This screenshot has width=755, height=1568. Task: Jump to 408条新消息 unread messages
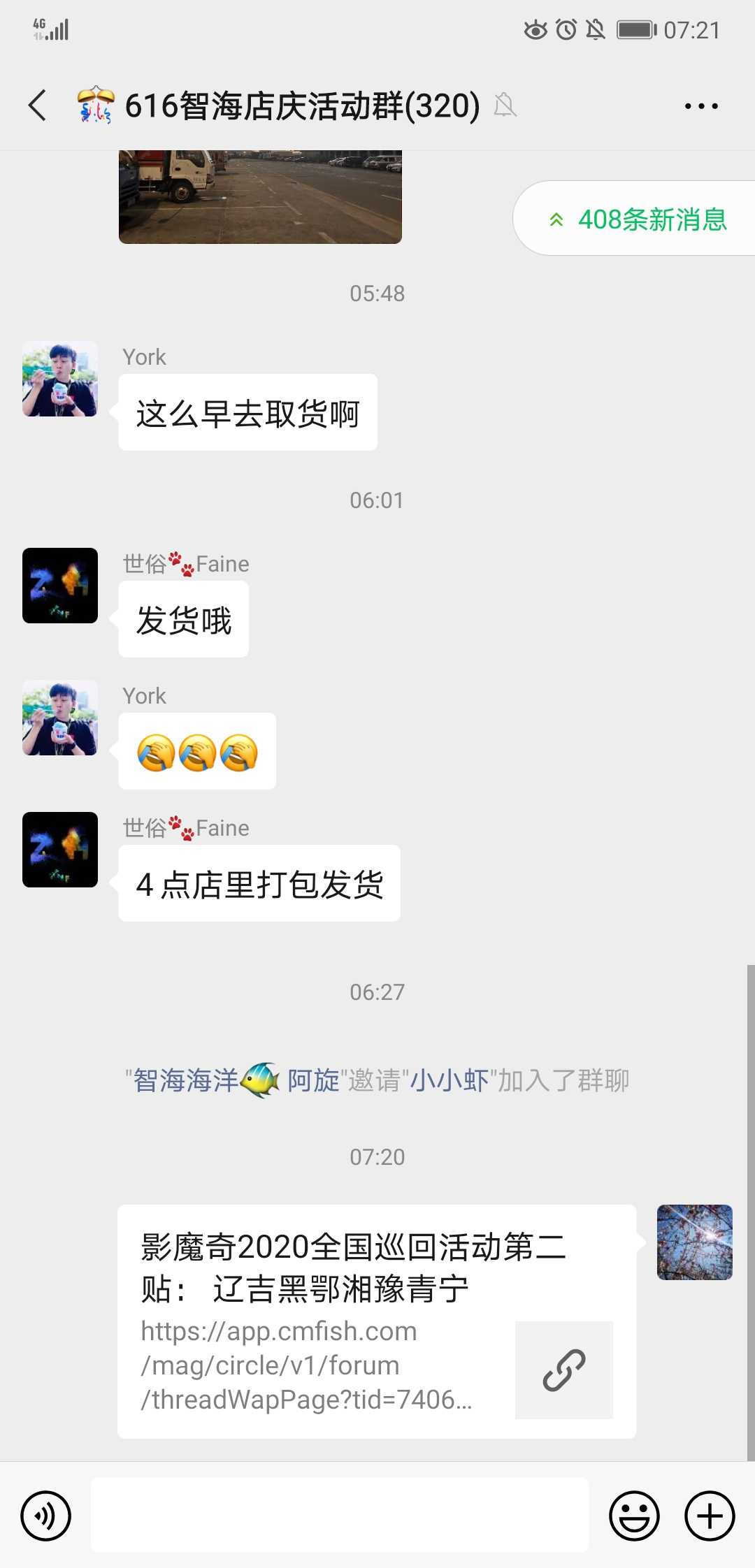point(638,219)
